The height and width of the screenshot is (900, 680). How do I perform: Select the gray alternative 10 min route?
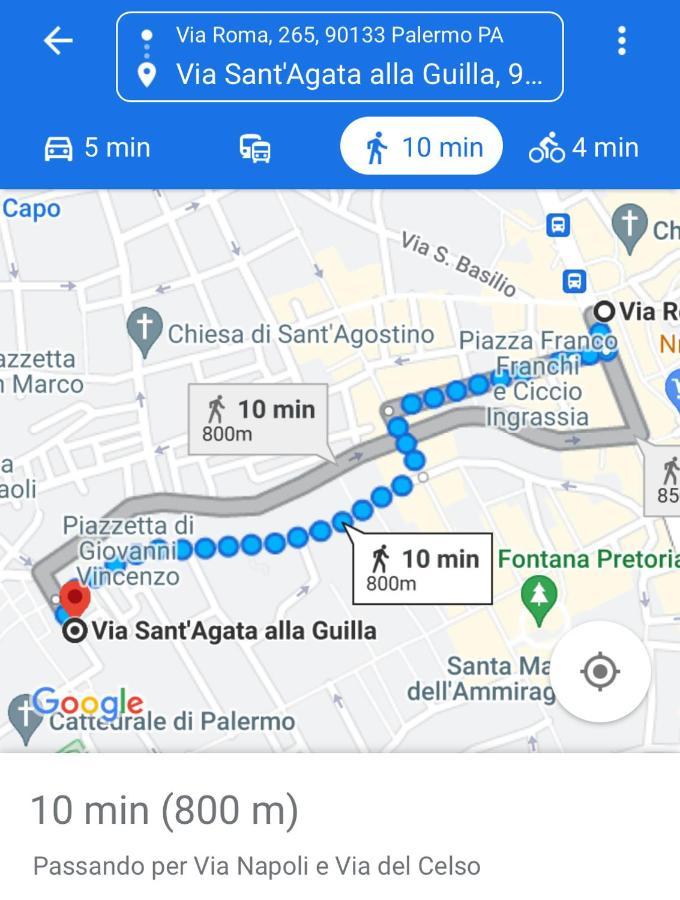click(x=258, y=419)
